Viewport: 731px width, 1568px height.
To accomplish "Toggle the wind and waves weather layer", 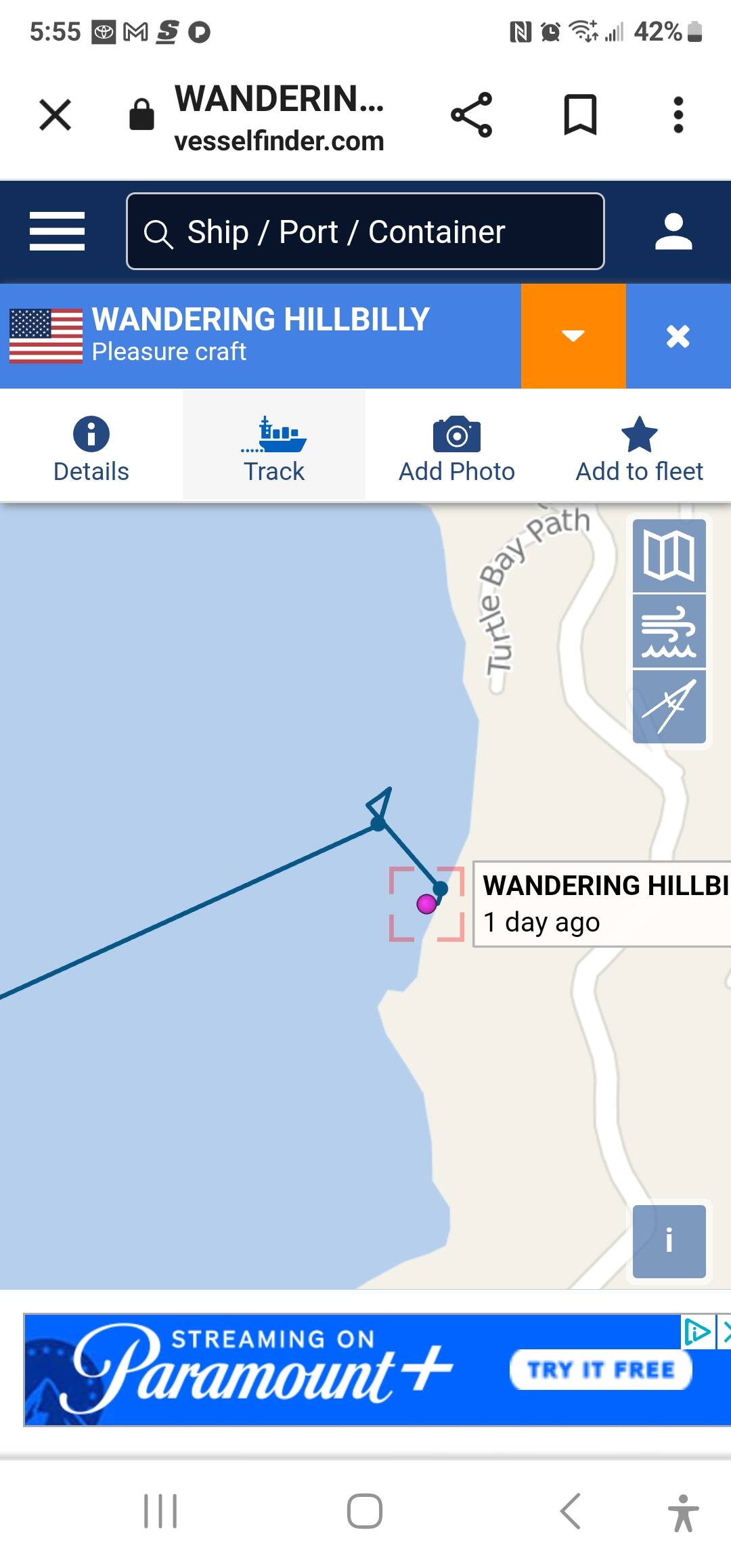I will click(x=669, y=632).
